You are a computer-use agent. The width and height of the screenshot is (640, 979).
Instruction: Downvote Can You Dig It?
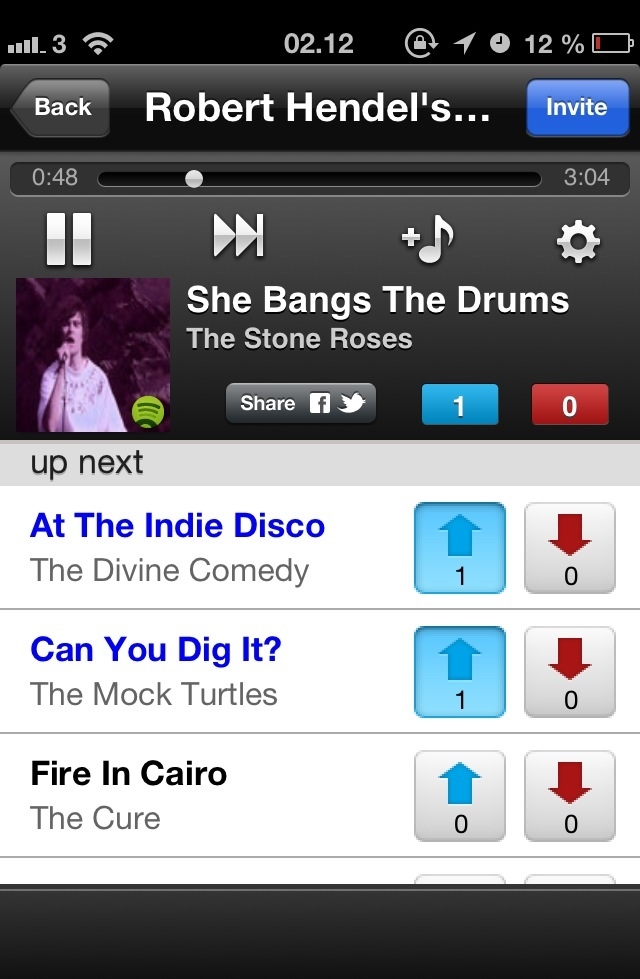pos(570,672)
